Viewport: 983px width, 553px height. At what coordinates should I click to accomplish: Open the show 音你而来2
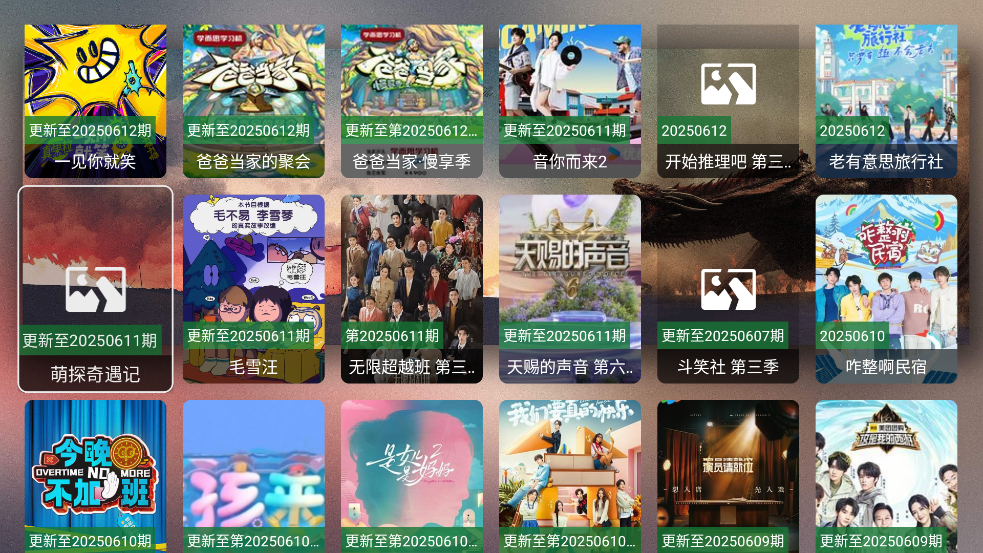tap(569, 100)
